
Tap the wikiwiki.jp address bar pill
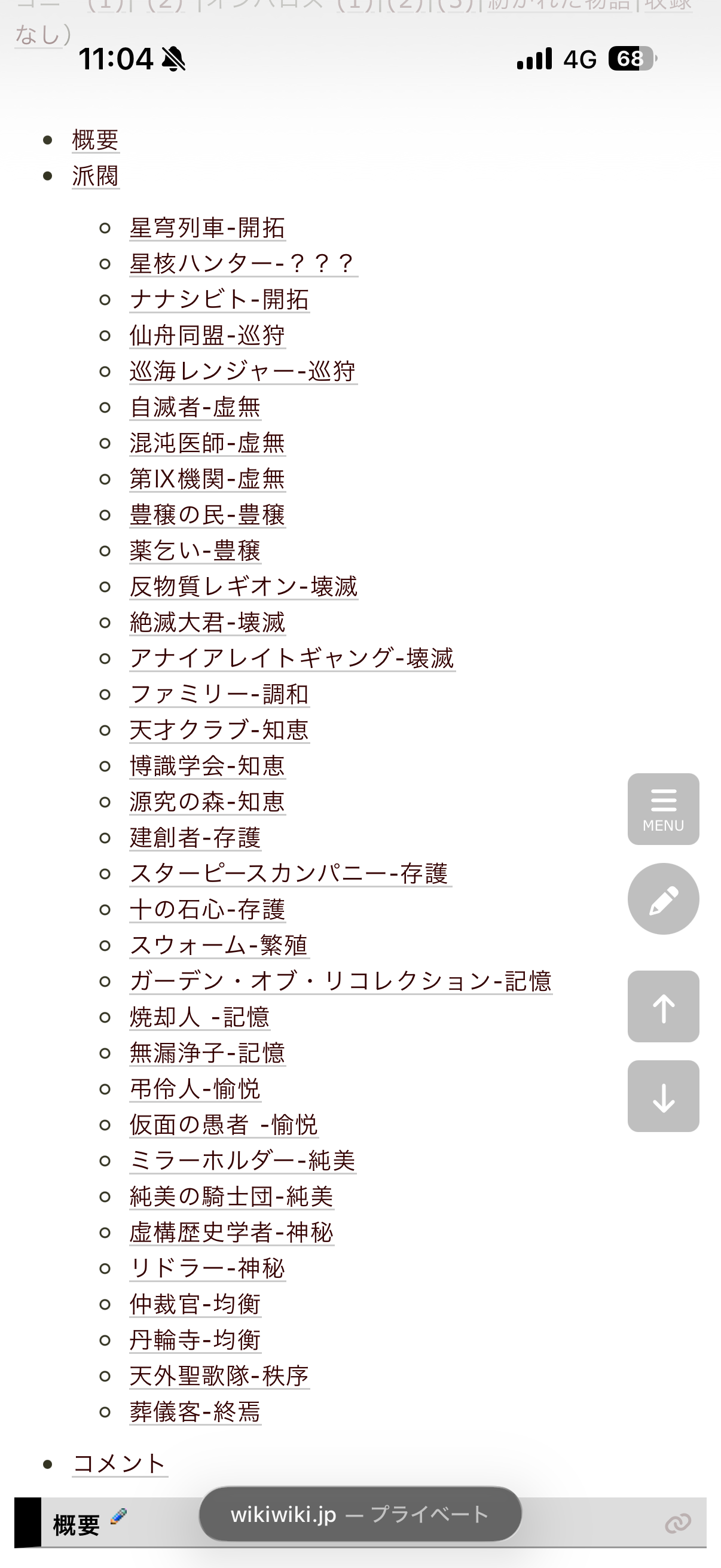359,1514
